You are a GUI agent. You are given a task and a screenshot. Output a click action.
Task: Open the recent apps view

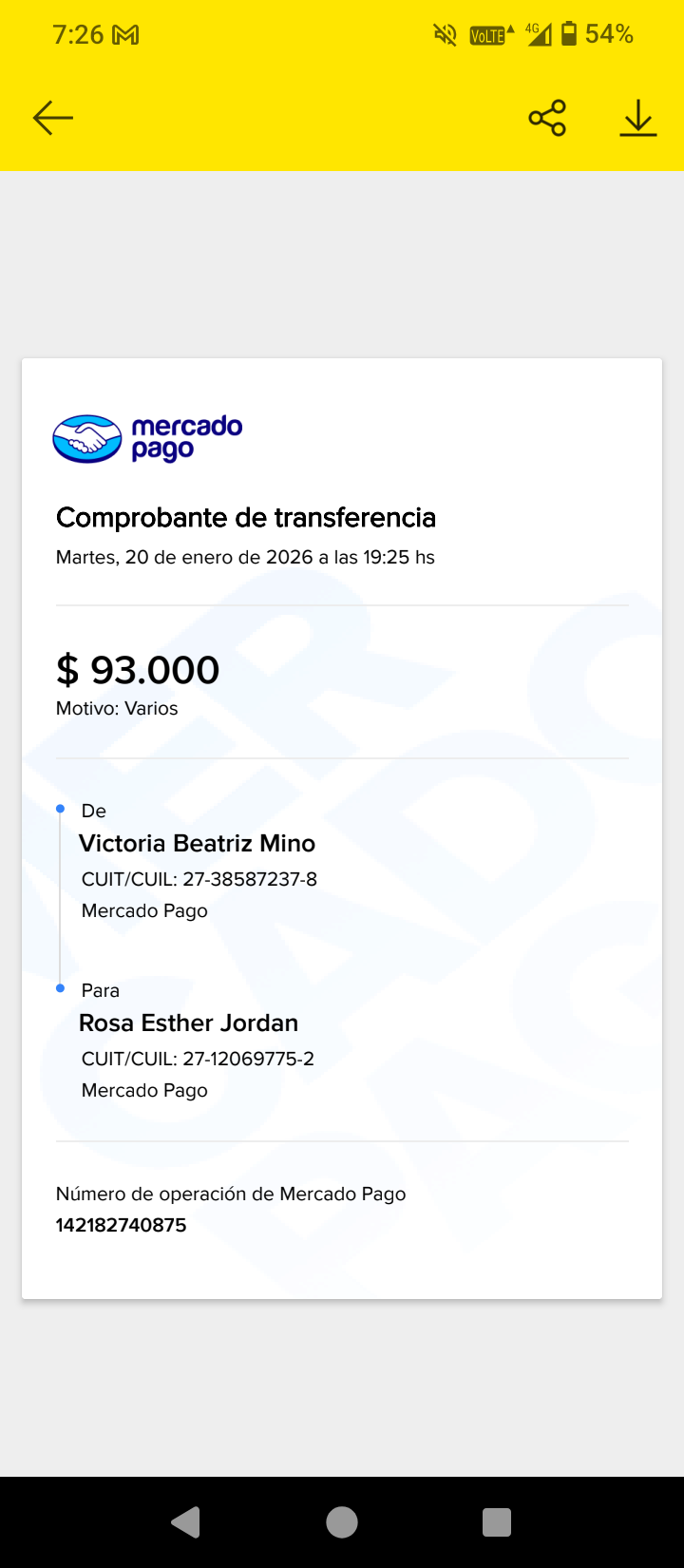[x=497, y=1522]
